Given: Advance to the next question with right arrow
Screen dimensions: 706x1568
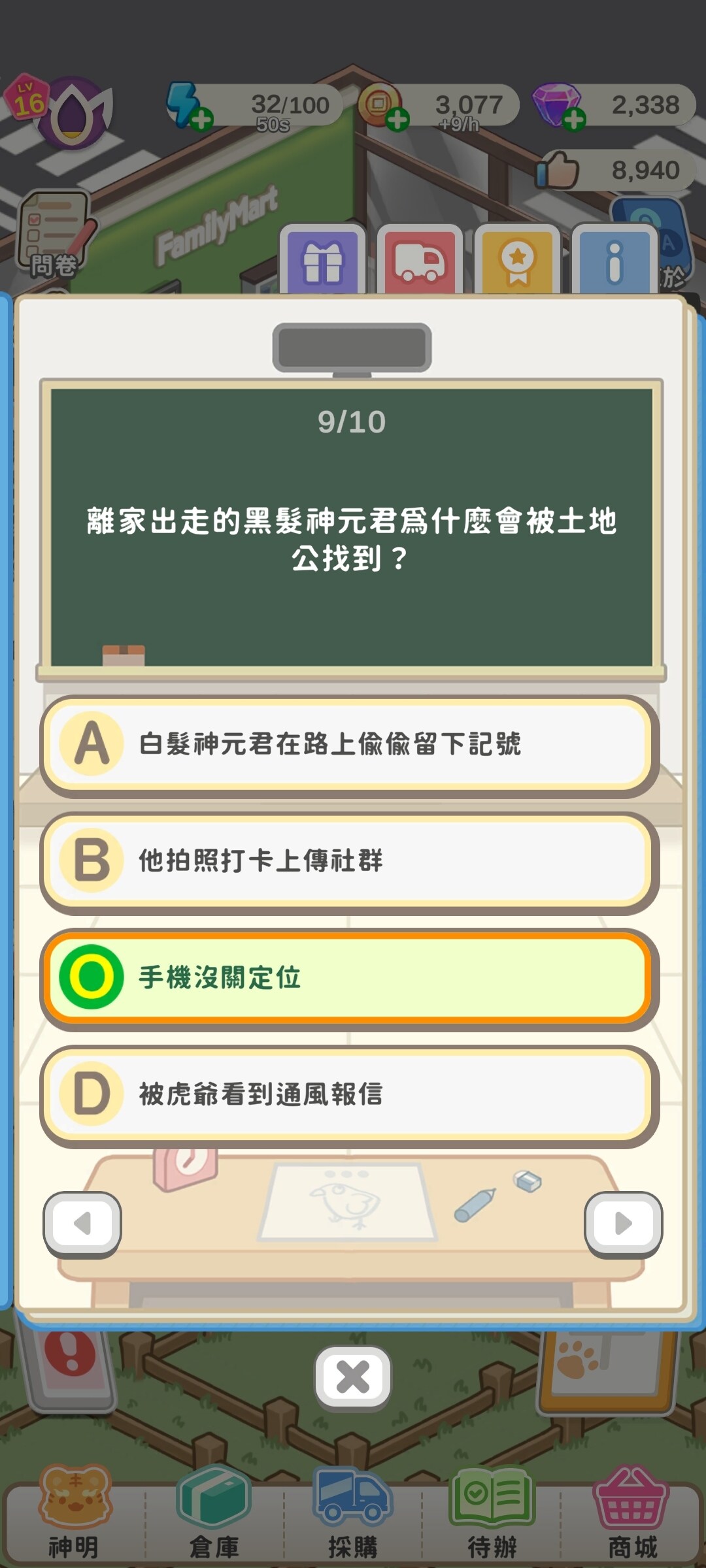Looking at the screenshot, I should pyautogui.click(x=623, y=1224).
